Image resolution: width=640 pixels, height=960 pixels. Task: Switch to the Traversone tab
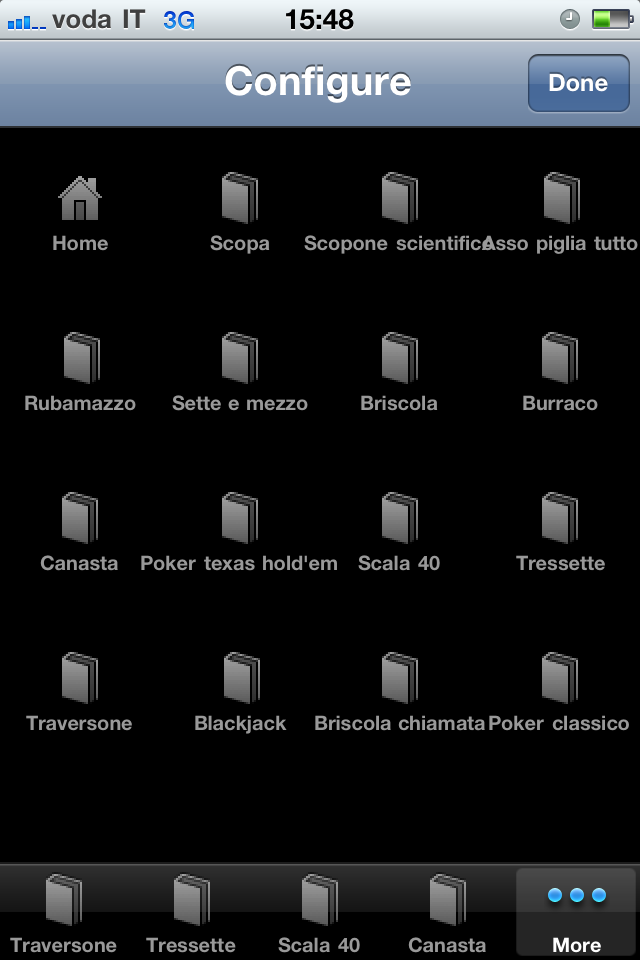(x=64, y=912)
